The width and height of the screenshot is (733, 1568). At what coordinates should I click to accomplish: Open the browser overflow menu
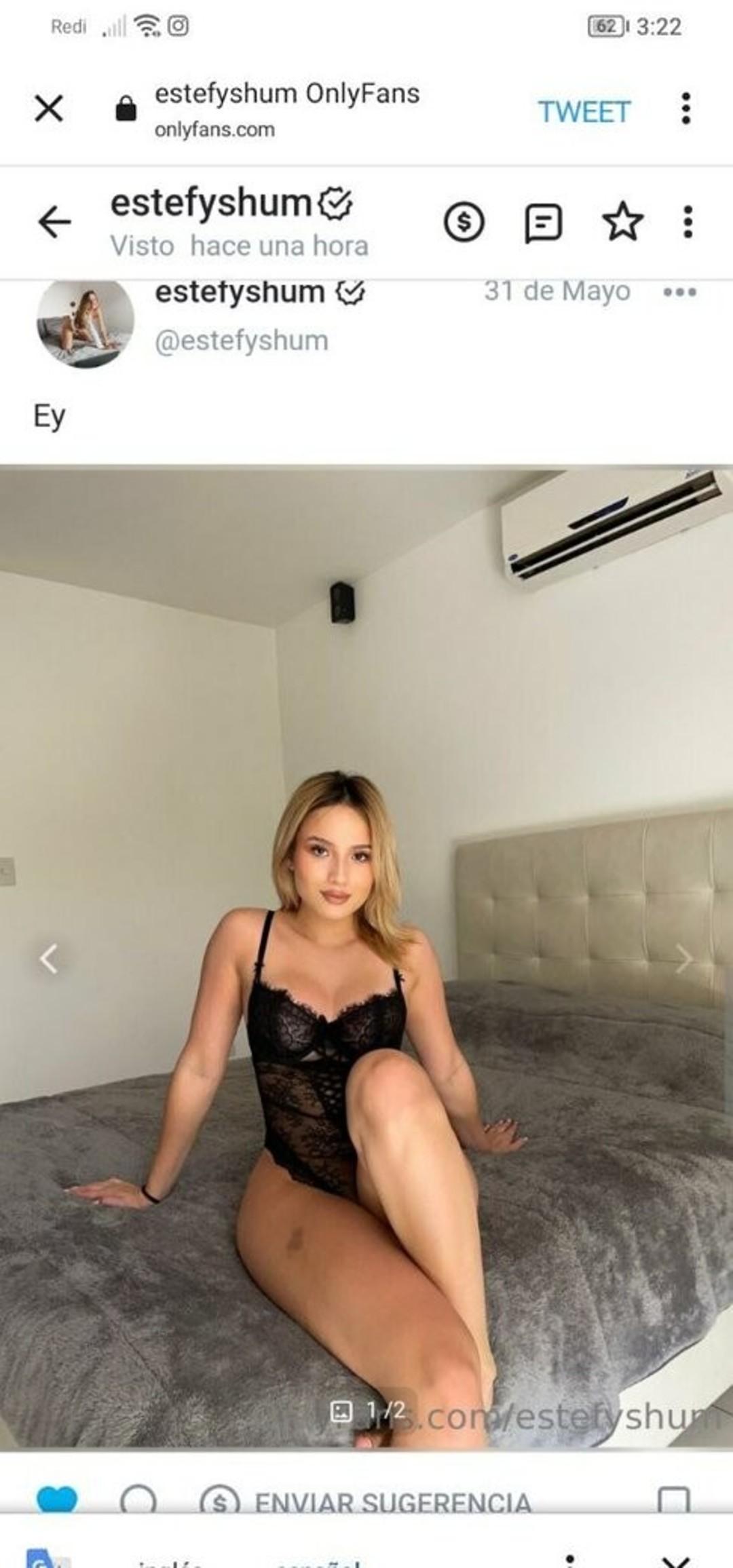(x=686, y=109)
